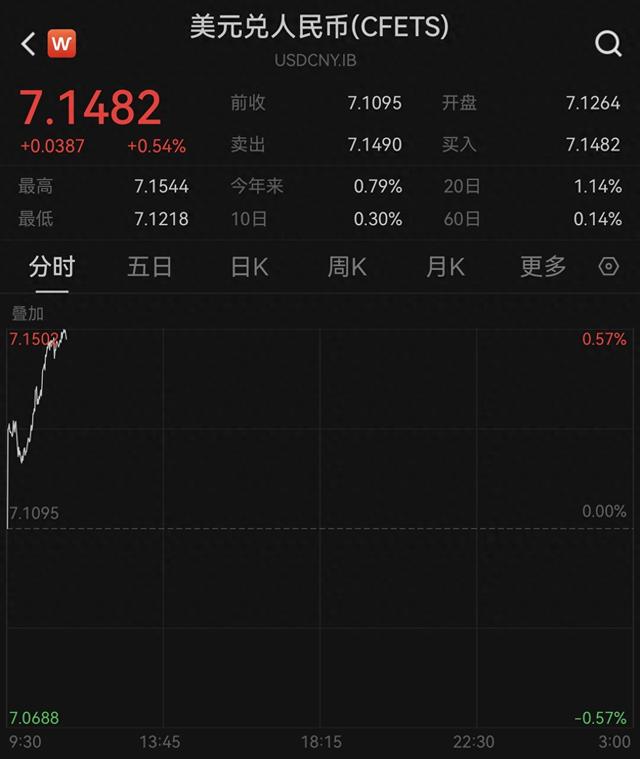The image size is (640, 759).
Task: Select the 日K chart tab
Action: tap(249, 267)
